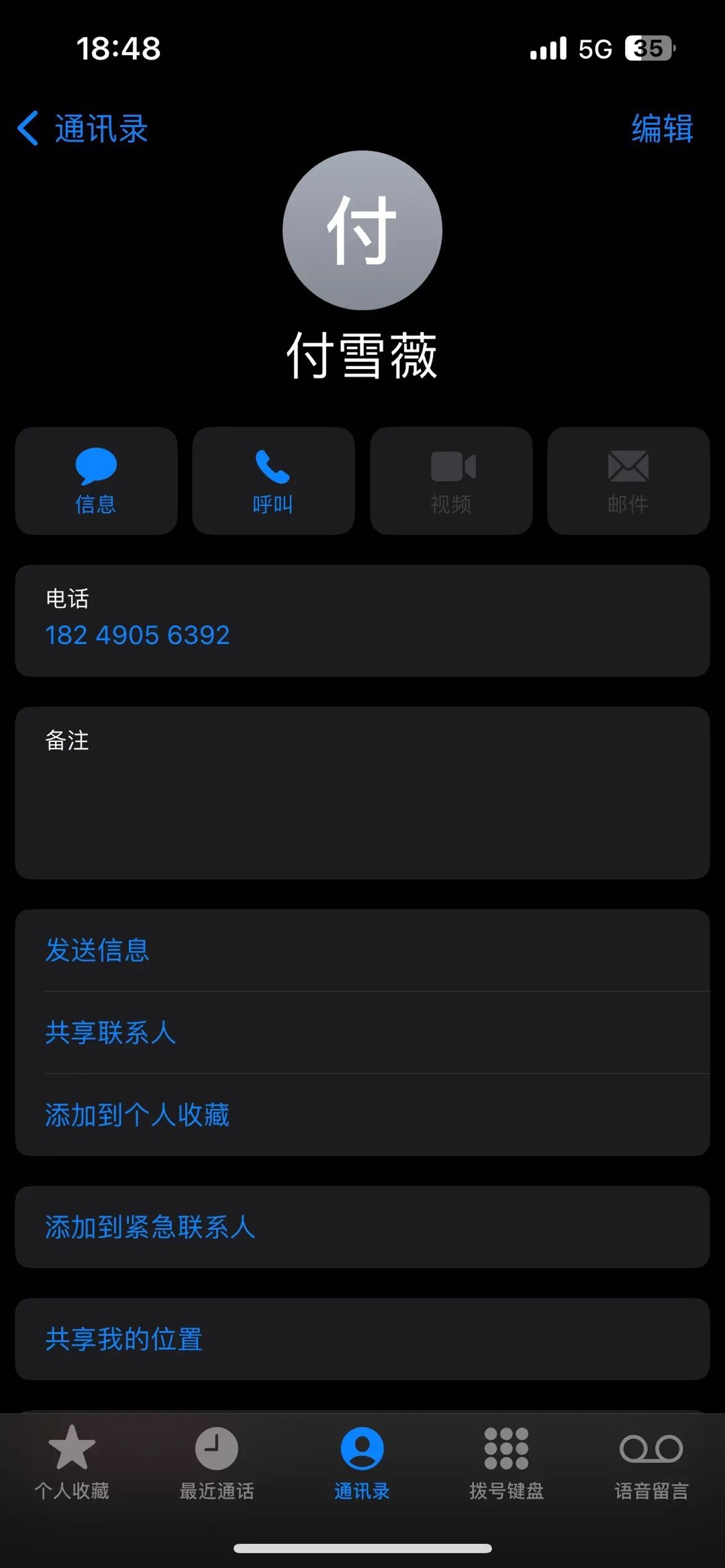The image size is (725, 1568).
Task: Choose 共享联系人
Action: 362,1033
